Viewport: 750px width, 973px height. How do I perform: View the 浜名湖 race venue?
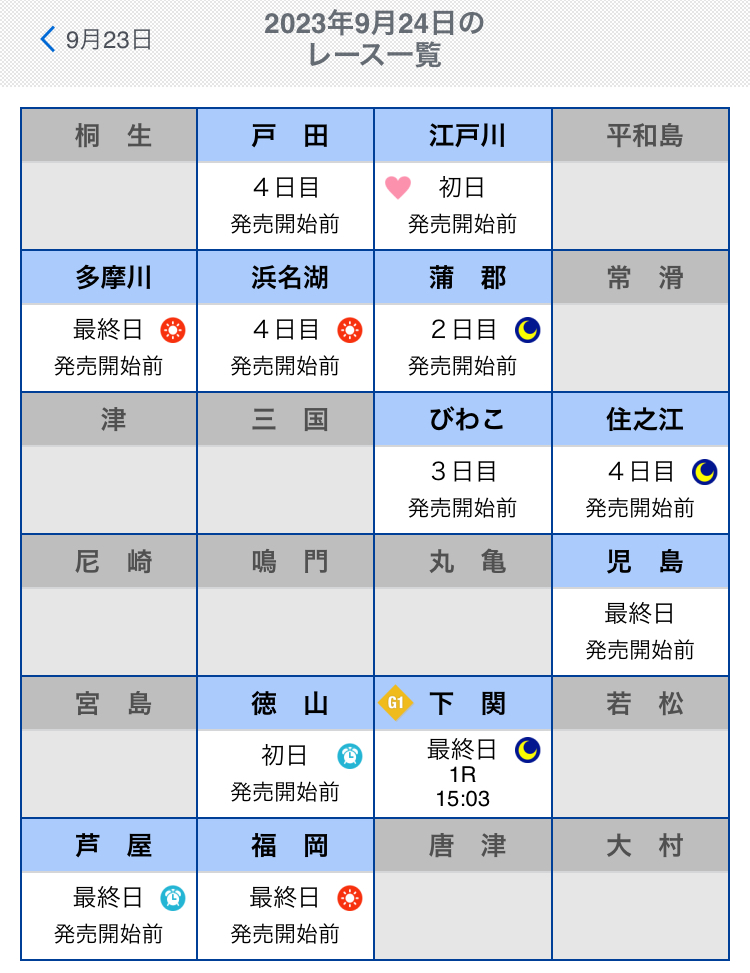(286, 322)
